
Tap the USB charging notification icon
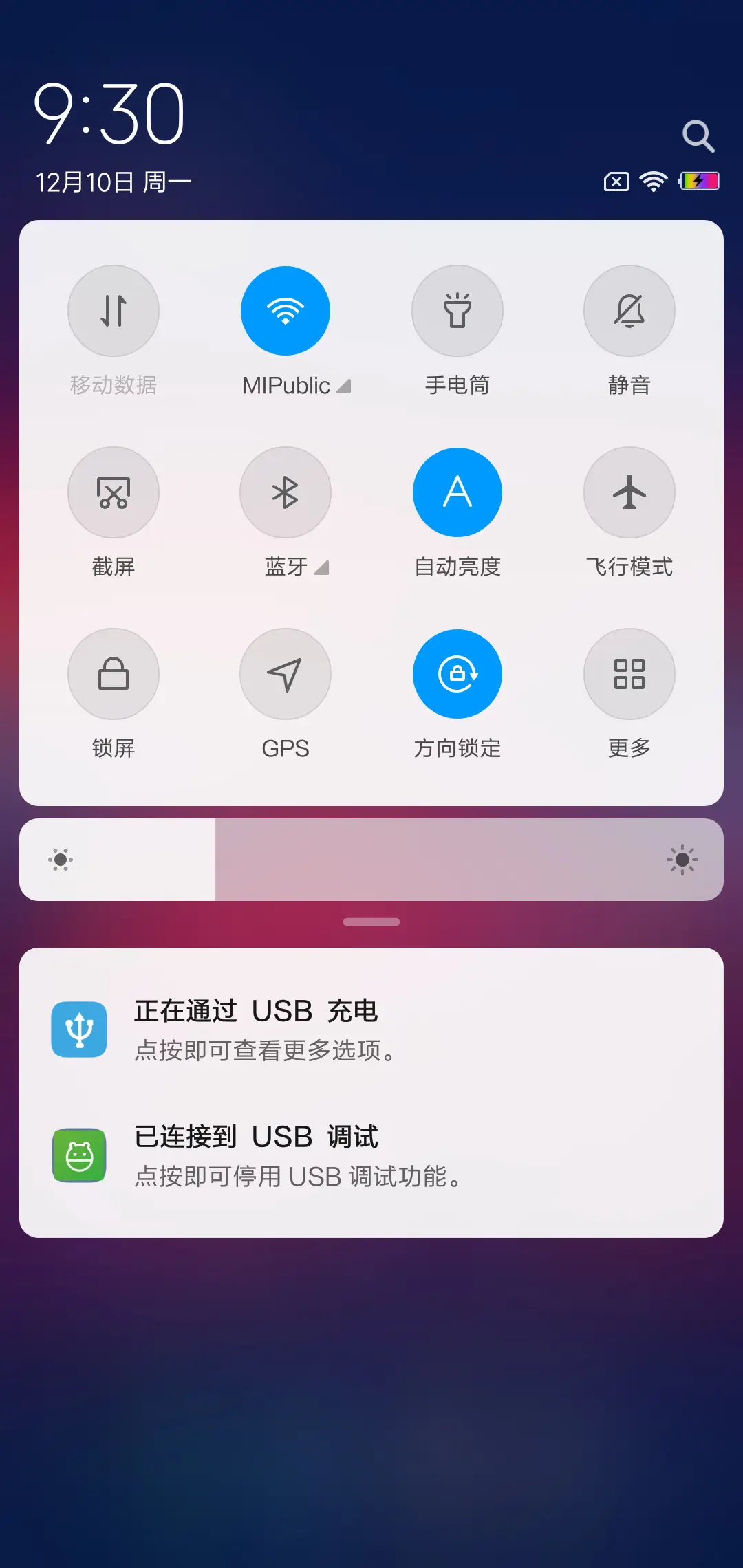[78, 1030]
